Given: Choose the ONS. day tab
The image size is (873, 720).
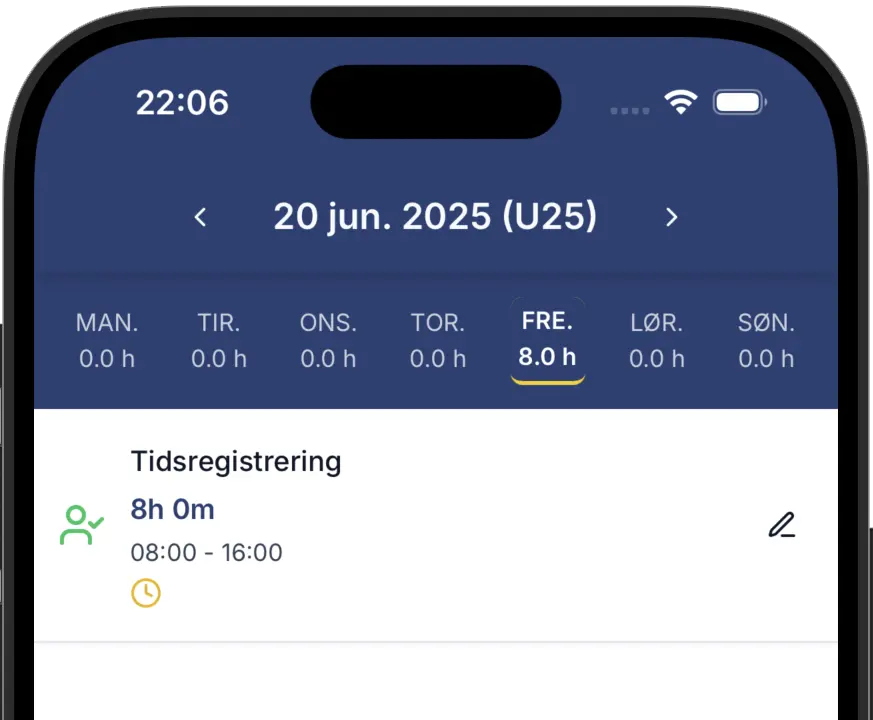Looking at the screenshot, I should click(328, 341).
